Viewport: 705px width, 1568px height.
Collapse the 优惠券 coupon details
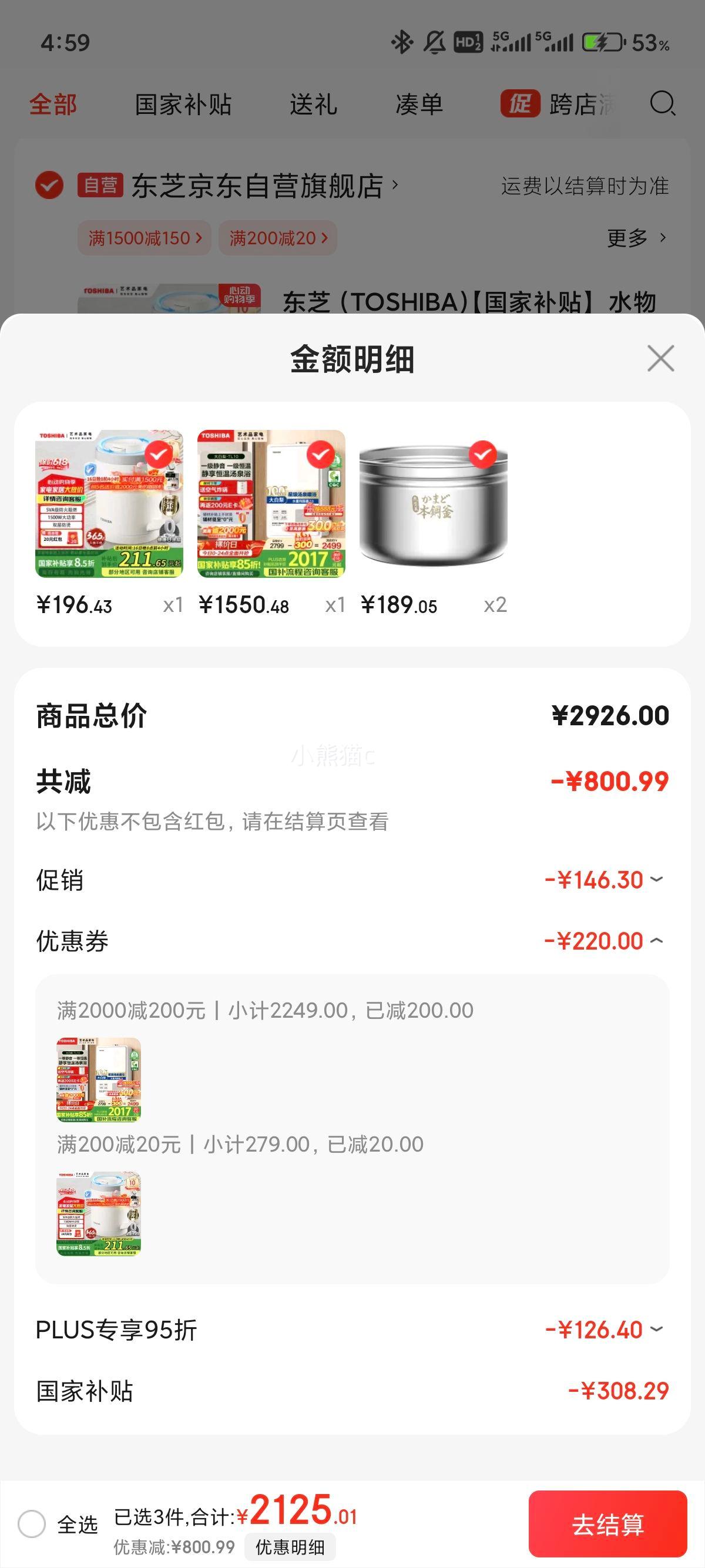[x=656, y=940]
